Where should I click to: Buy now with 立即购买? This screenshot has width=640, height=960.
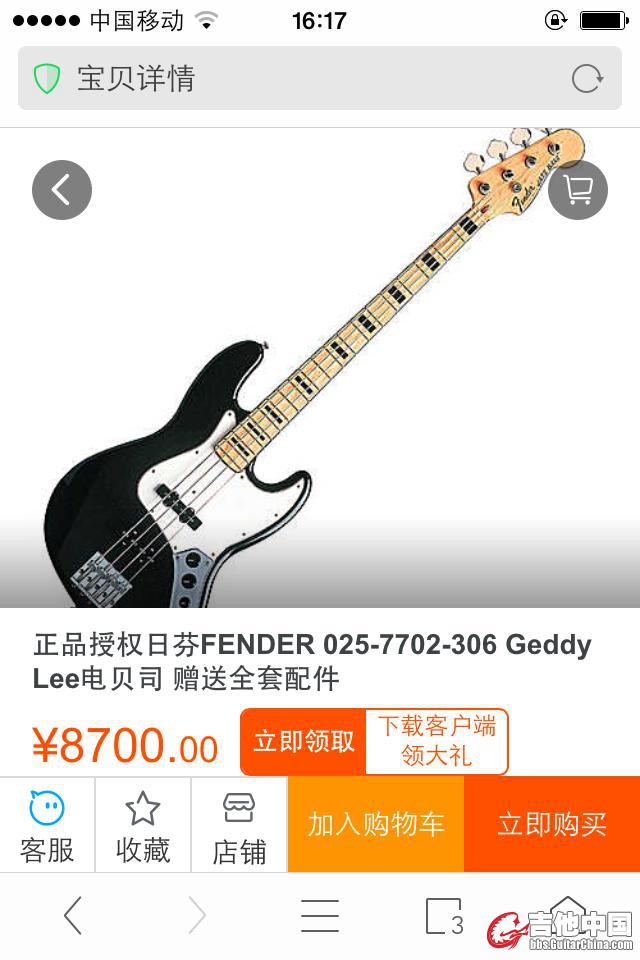click(552, 825)
